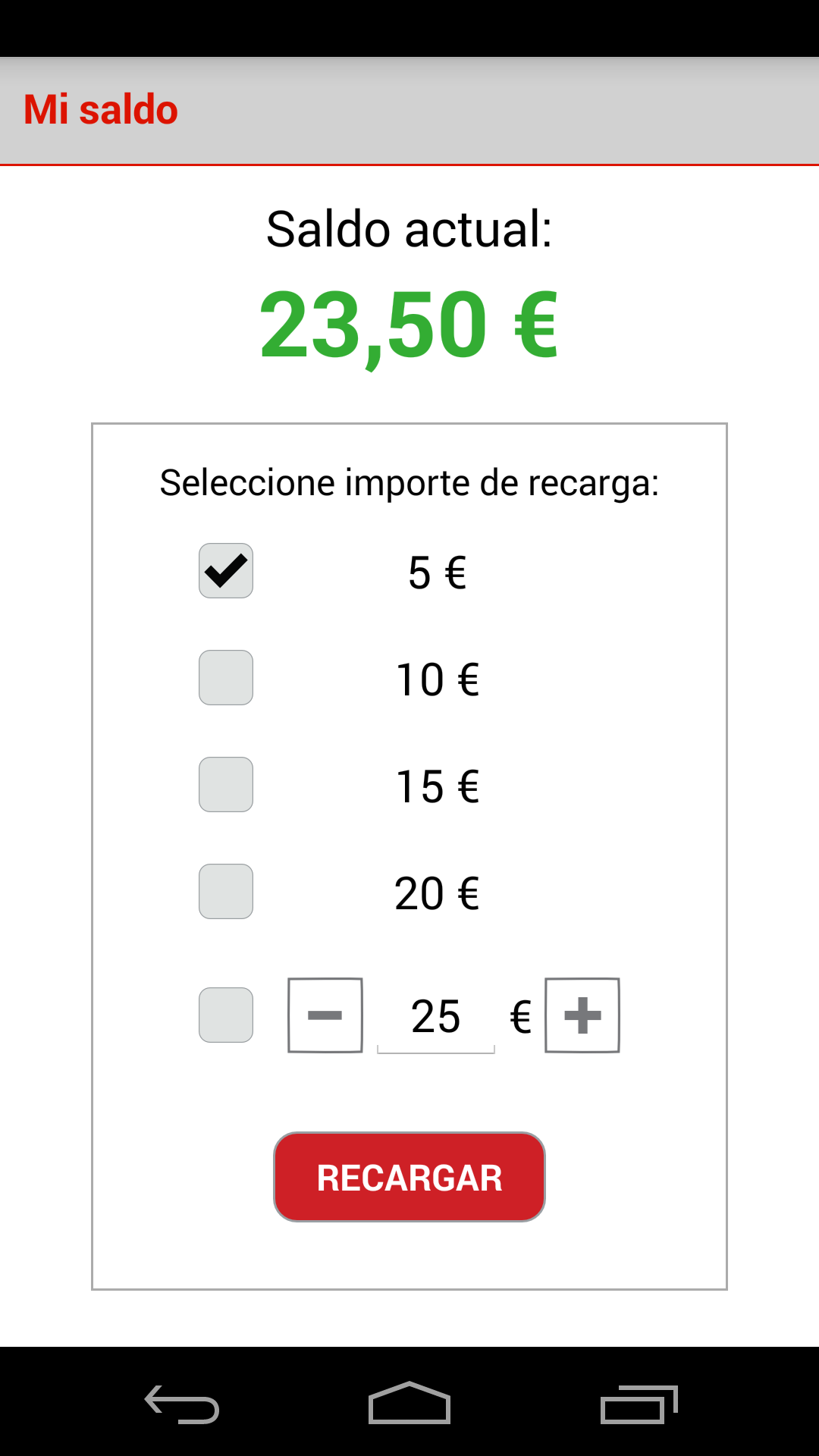This screenshot has width=819, height=1456.
Task: Go back using the system back button
Action: click(x=182, y=1404)
